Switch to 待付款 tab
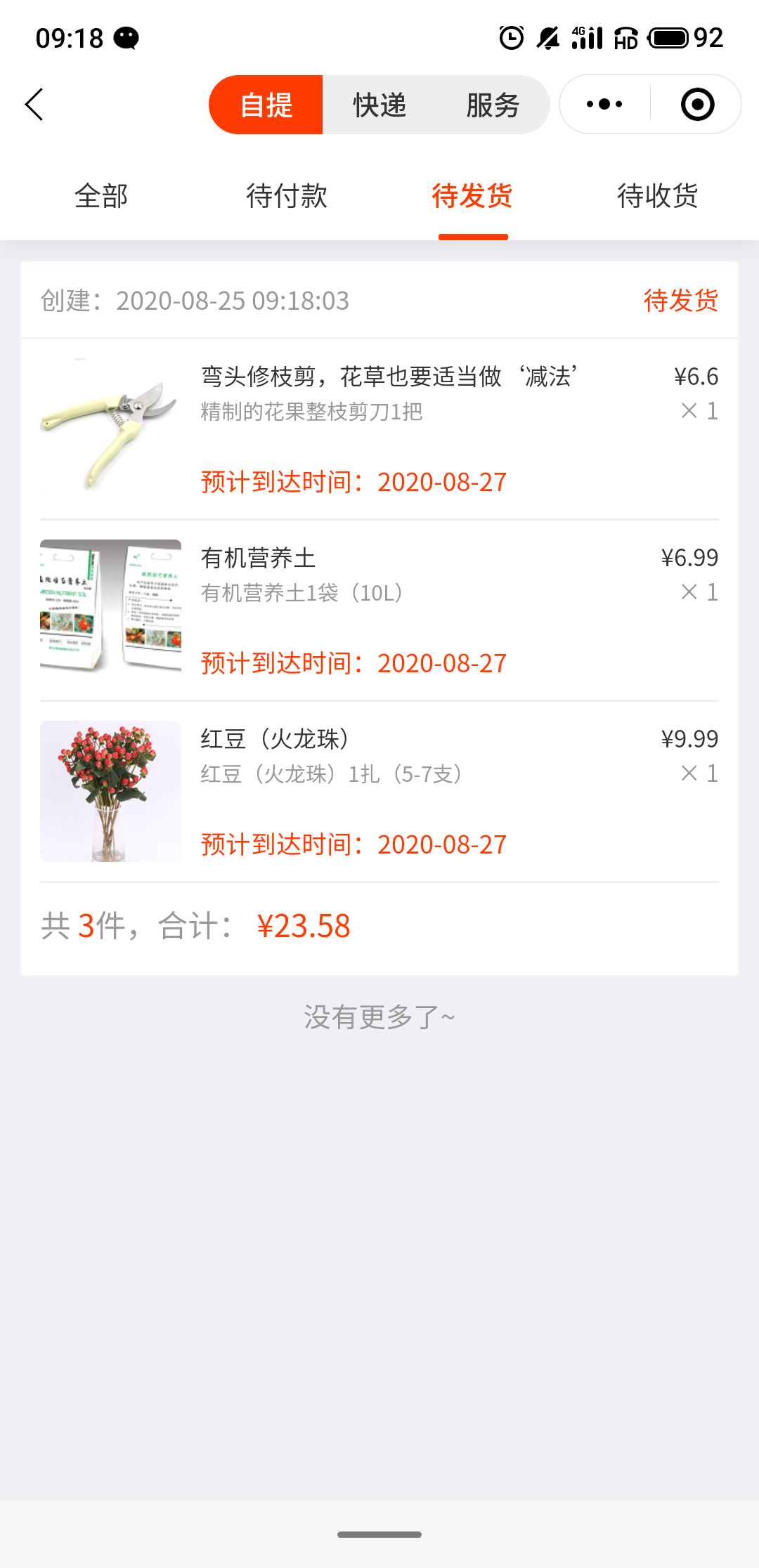Viewport: 759px width, 1568px height. point(287,196)
